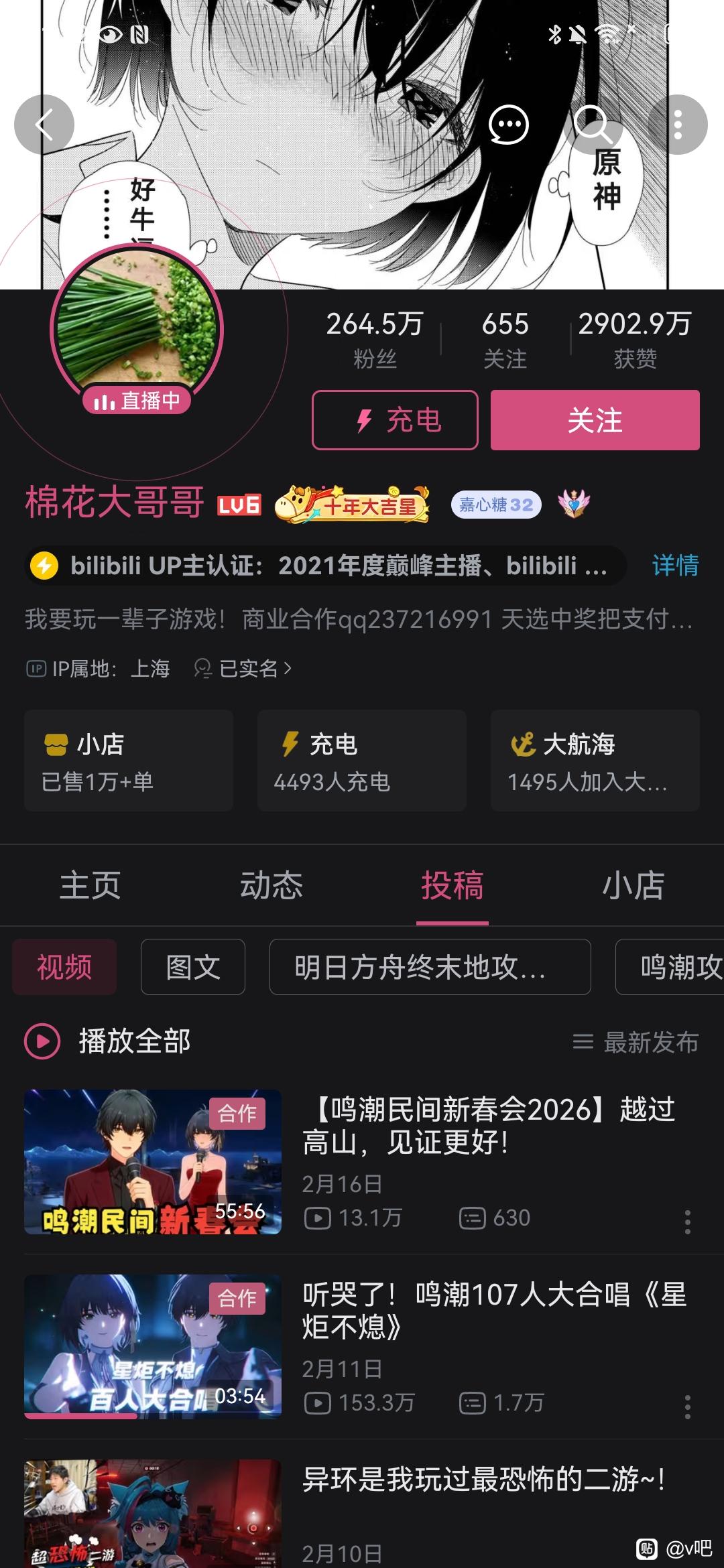
Task: Switch to the 主页 tab
Action: tap(90, 885)
